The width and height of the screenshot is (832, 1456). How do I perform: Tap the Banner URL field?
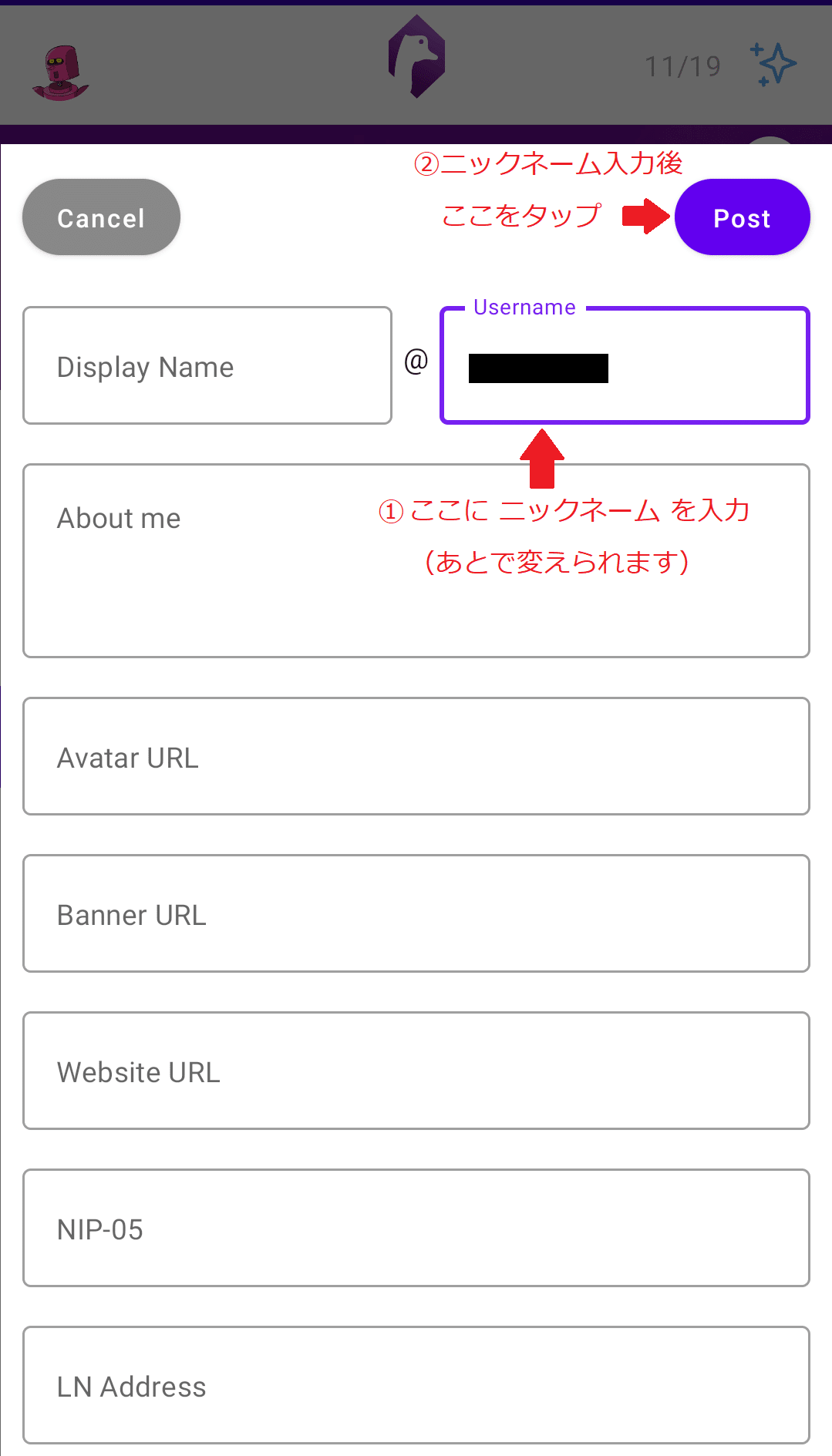[x=416, y=913]
